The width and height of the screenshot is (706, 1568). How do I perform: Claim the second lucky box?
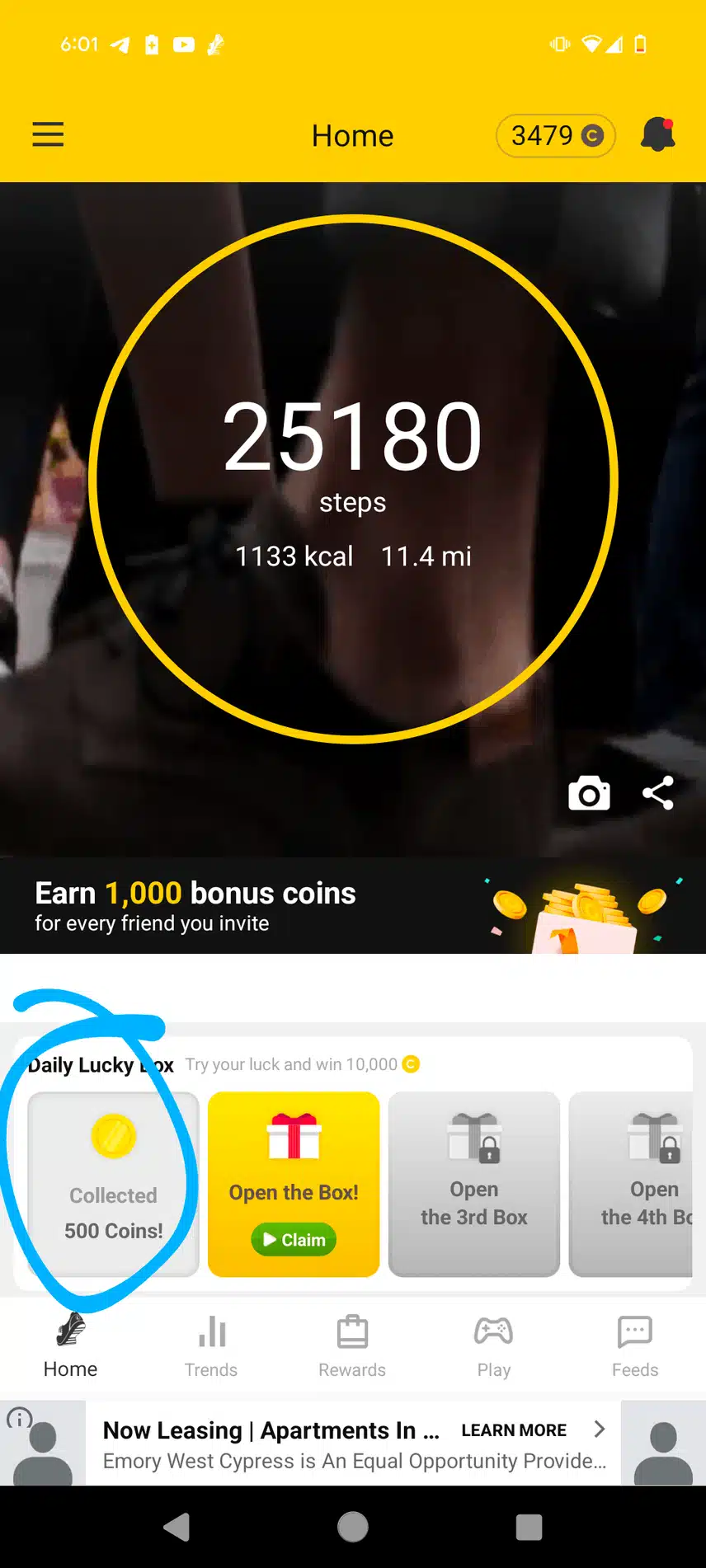click(x=294, y=1239)
